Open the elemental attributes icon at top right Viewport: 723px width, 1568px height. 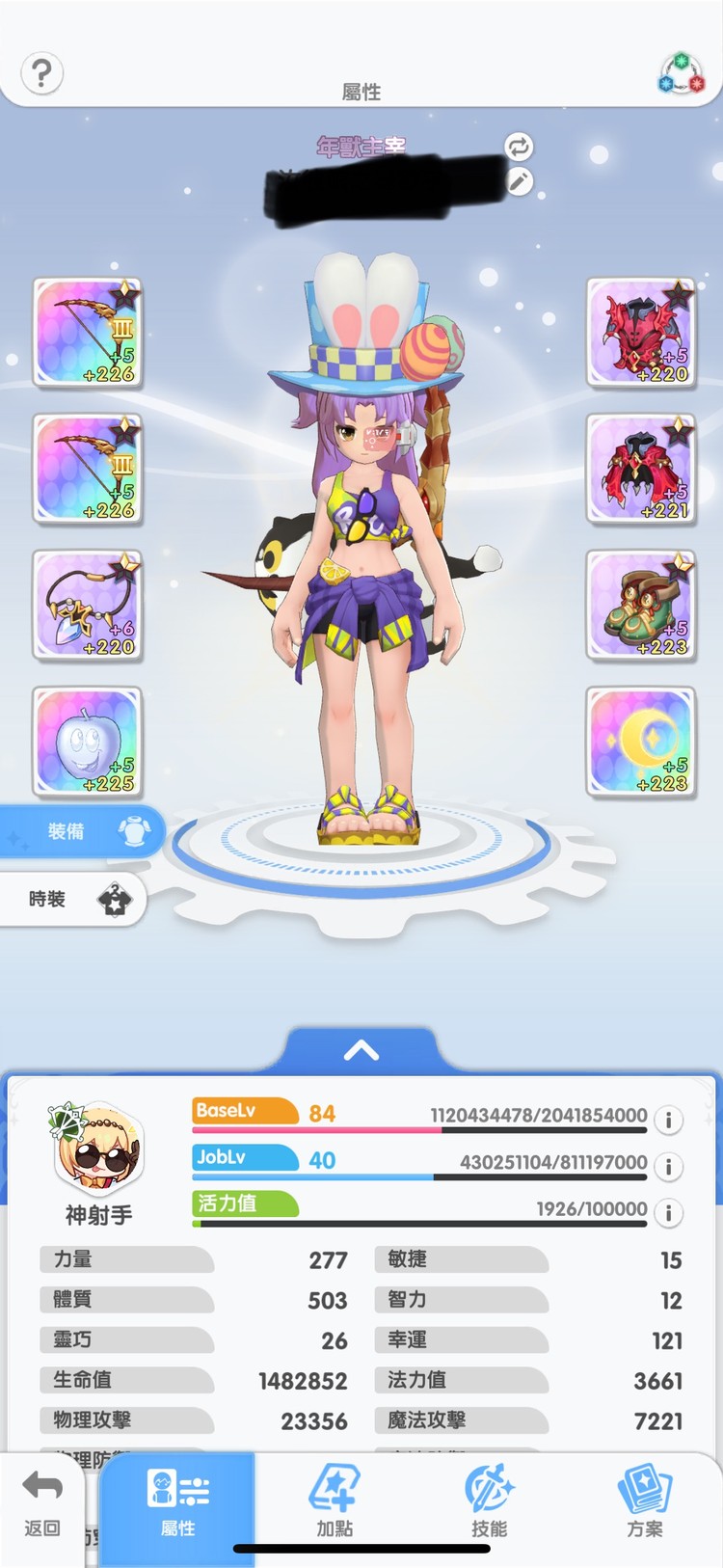pyautogui.click(x=682, y=74)
